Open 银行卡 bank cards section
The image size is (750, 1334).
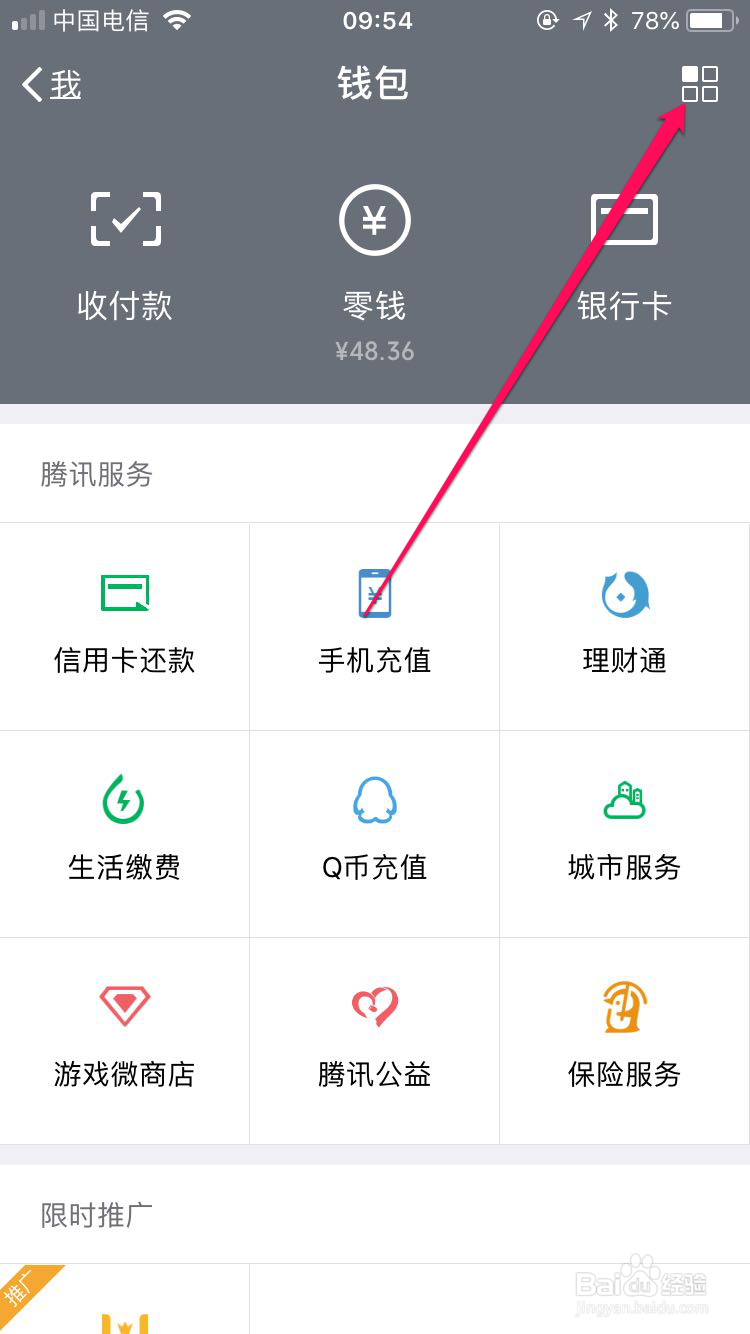point(624,250)
